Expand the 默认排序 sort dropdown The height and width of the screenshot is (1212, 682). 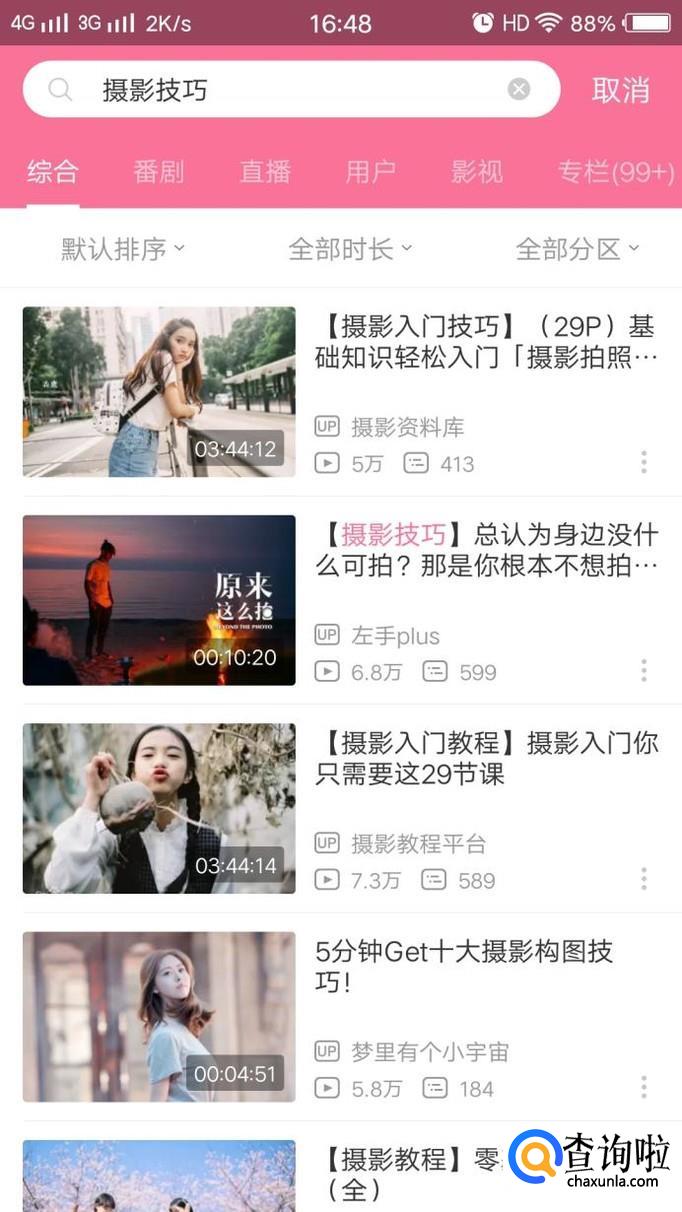click(123, 249)
